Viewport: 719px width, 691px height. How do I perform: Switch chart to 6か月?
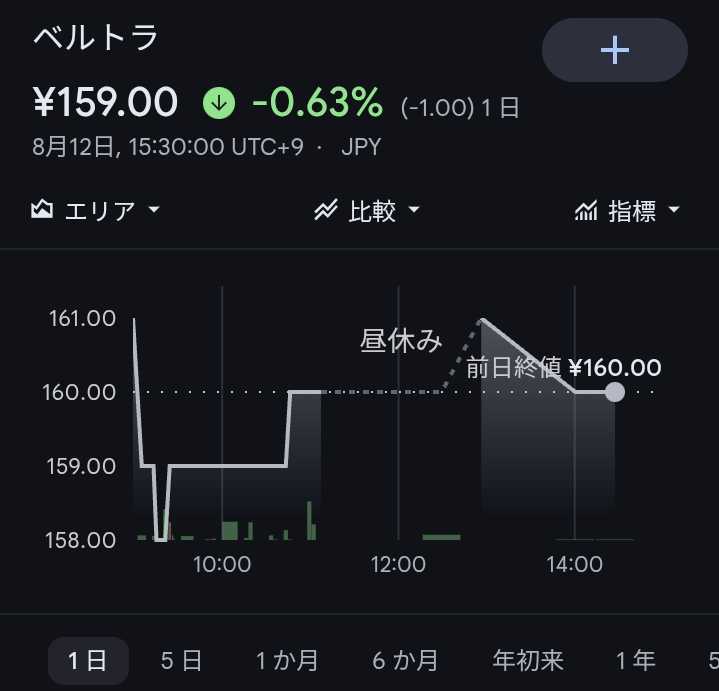pos(405,661)
